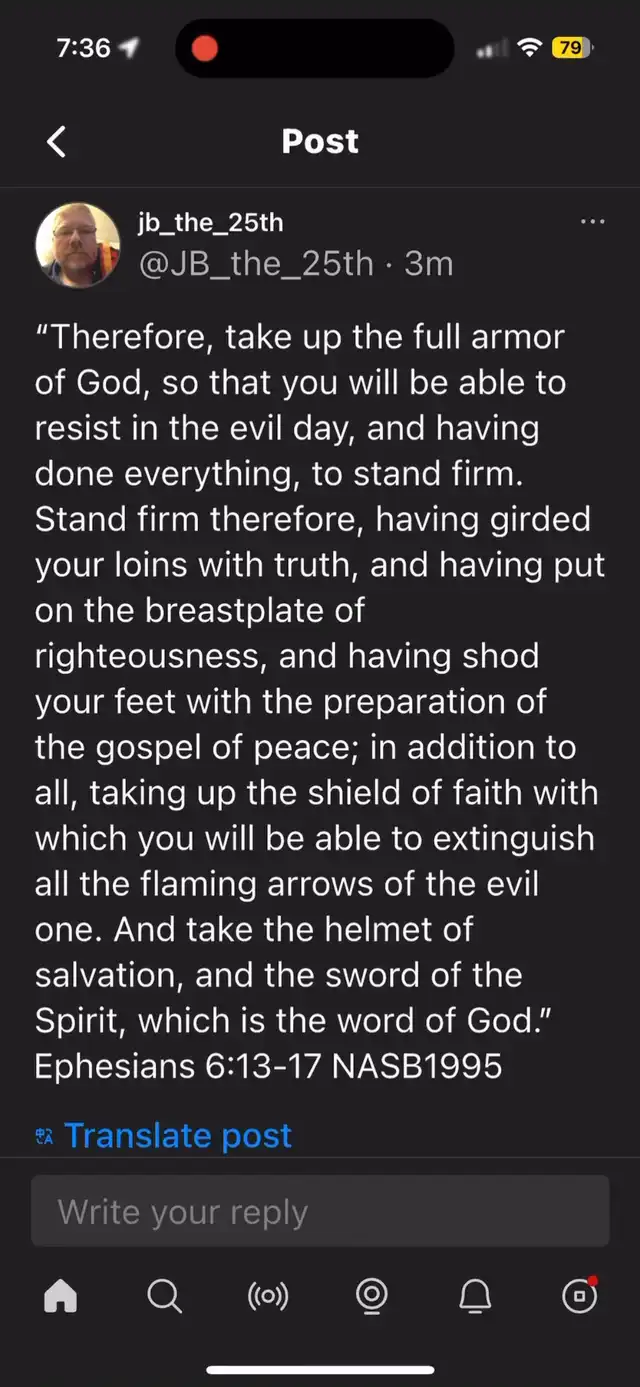Open the @JB_the_25th username

256,263
